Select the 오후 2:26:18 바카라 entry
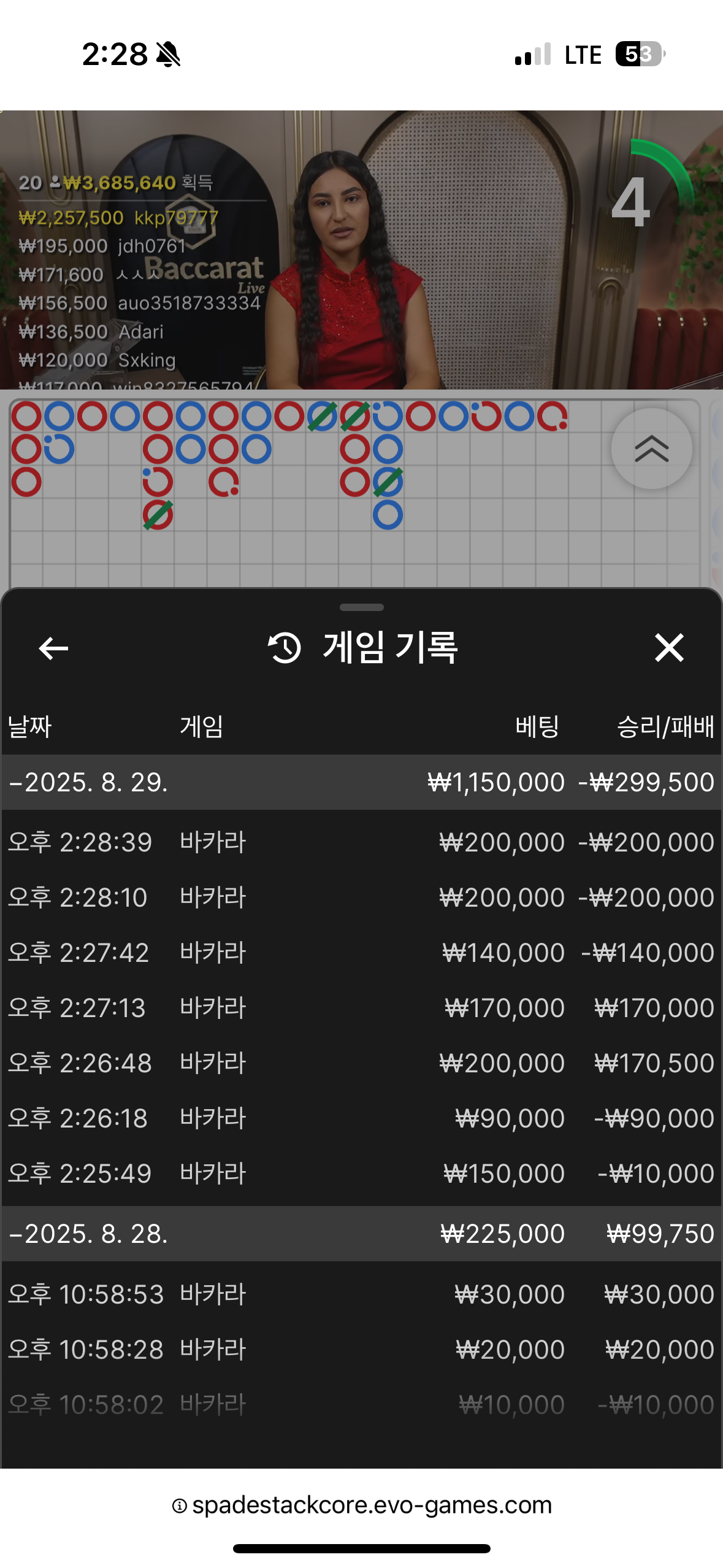This screenshot has height=1568, width=723. pos(361,1118)
